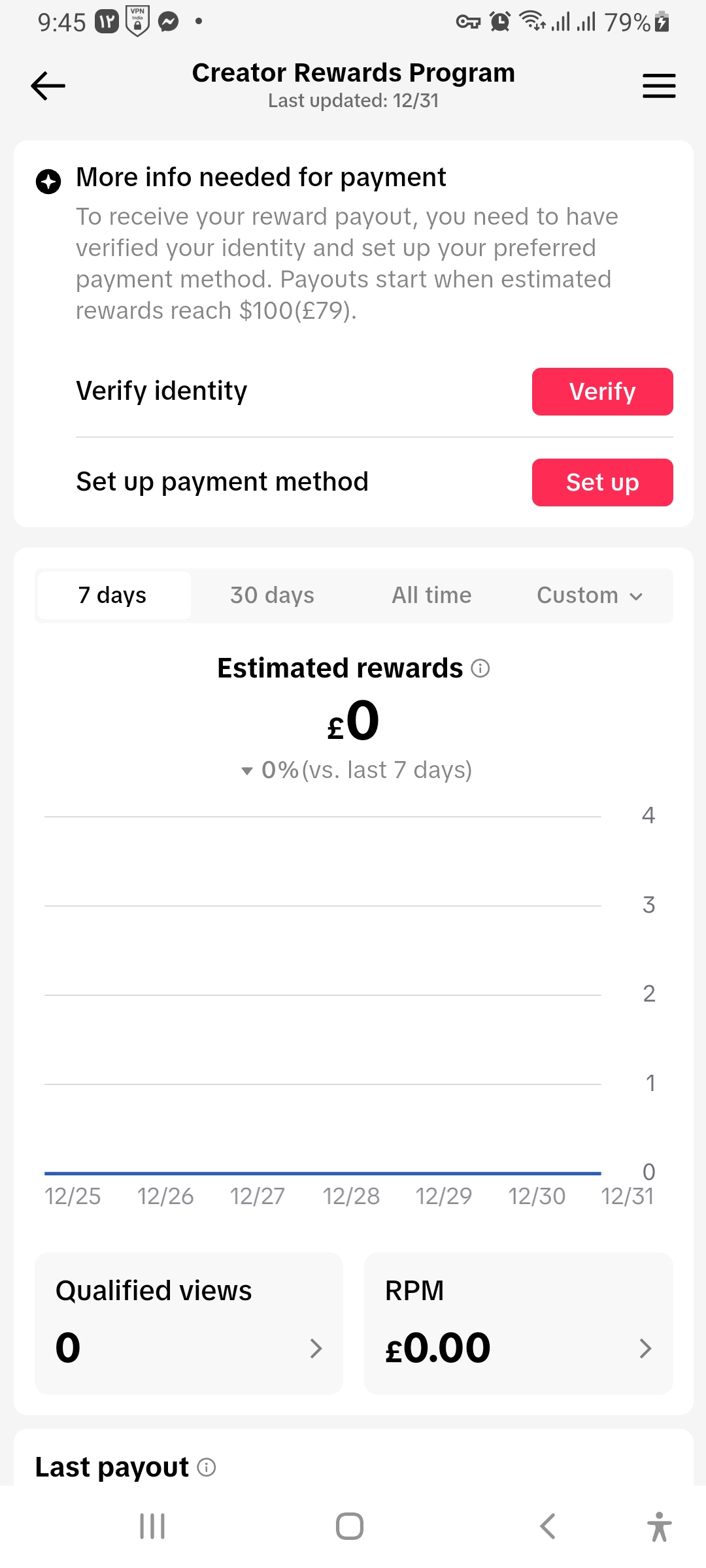Open the hamburger menu
This screenshot has height=1568, width=706.
(x=658, y=86)
